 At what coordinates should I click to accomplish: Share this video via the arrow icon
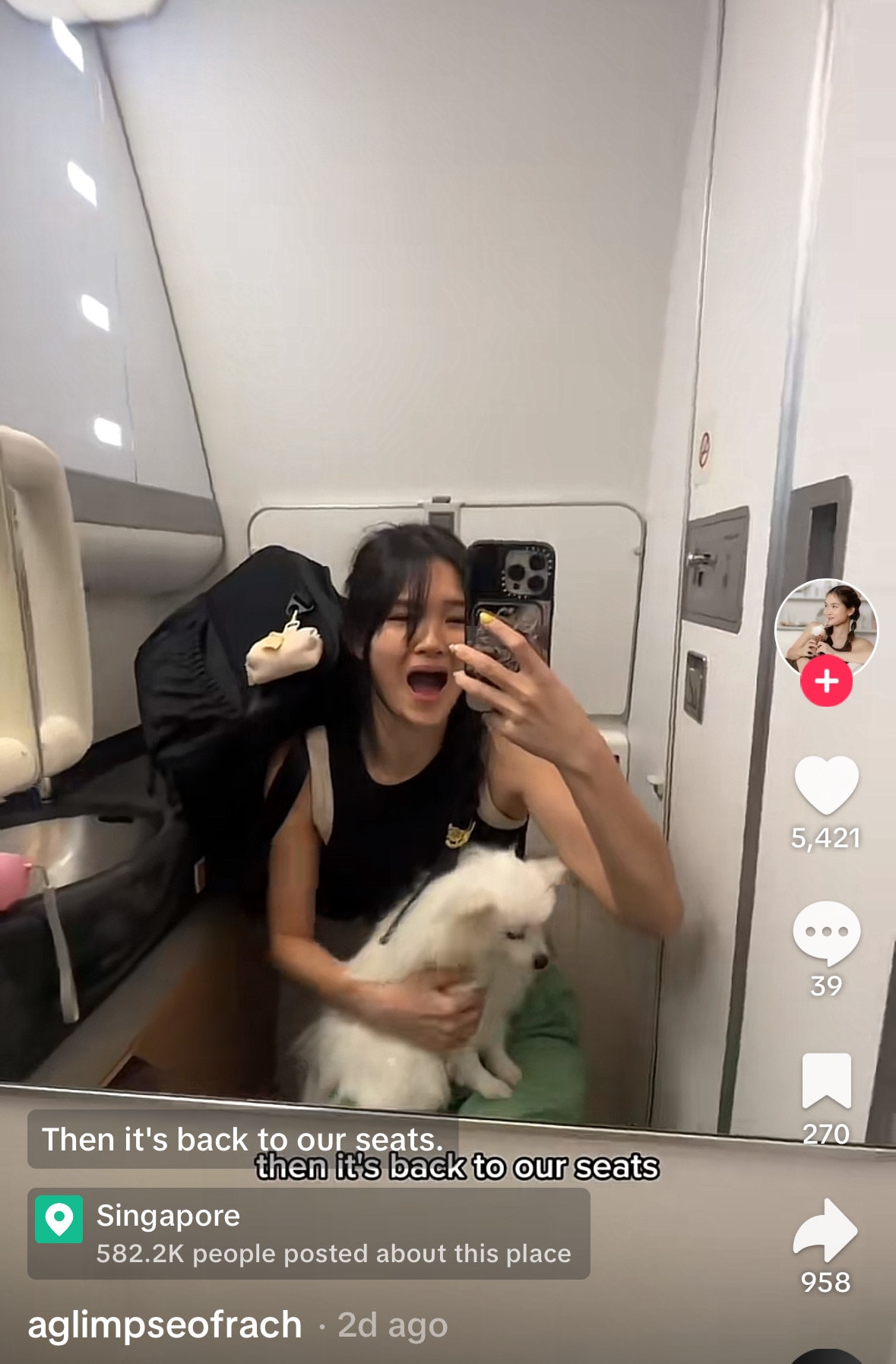[x=826, y=1229]
